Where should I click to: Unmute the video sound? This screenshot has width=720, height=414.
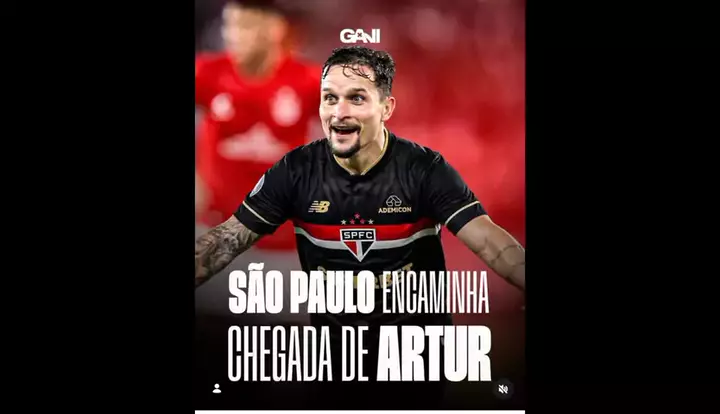[x=503, y=389]
